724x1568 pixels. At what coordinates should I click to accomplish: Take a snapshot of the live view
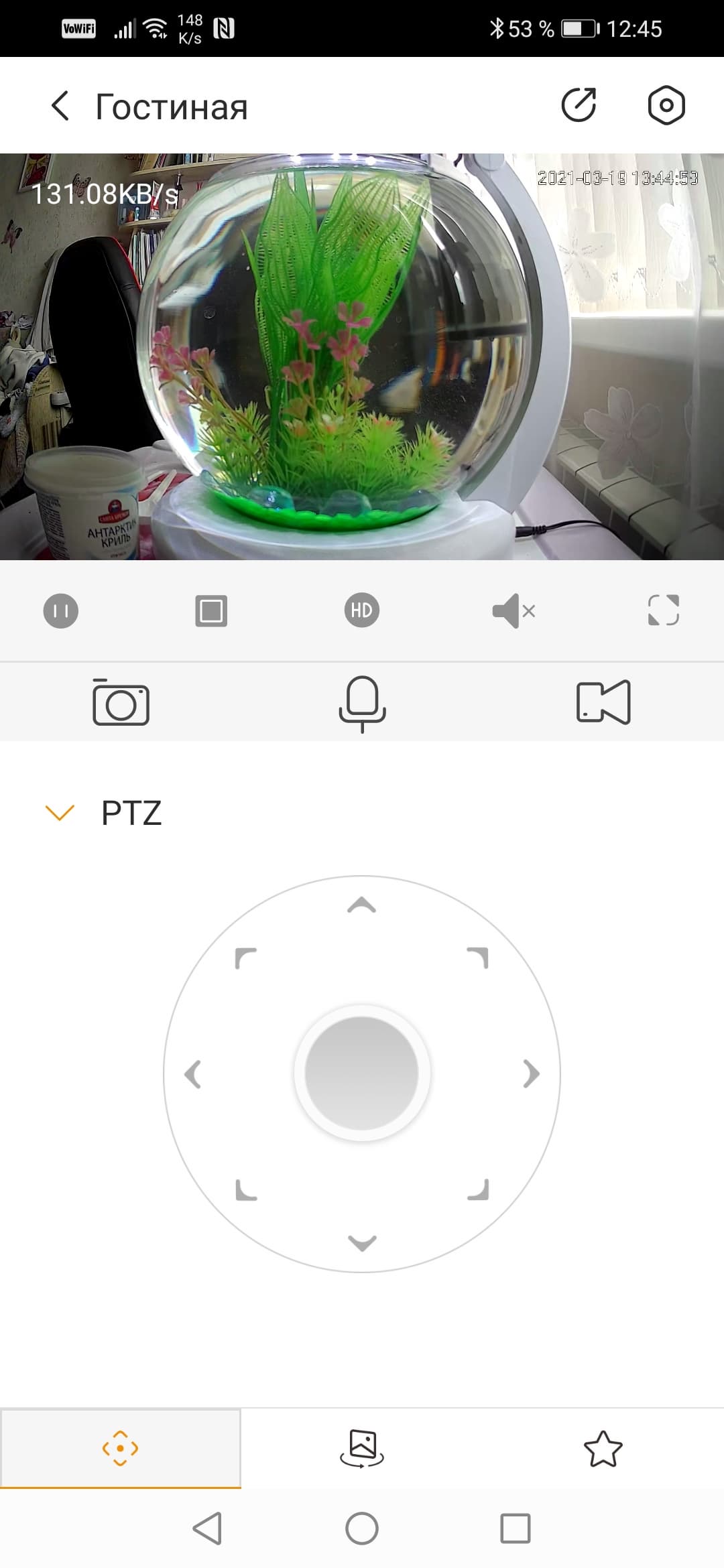(121, 702)
